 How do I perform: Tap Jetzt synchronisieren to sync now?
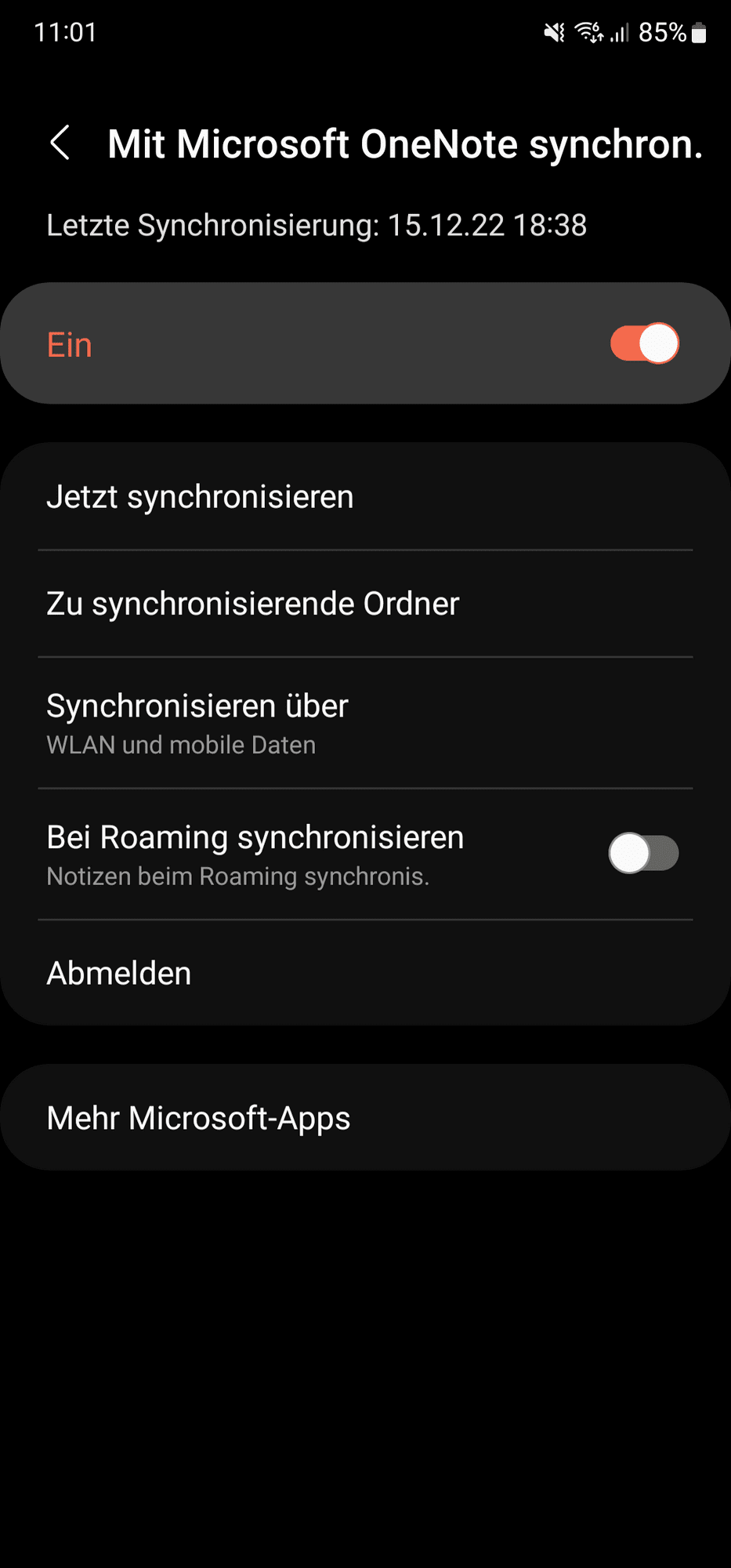click(x=200, y=497)
